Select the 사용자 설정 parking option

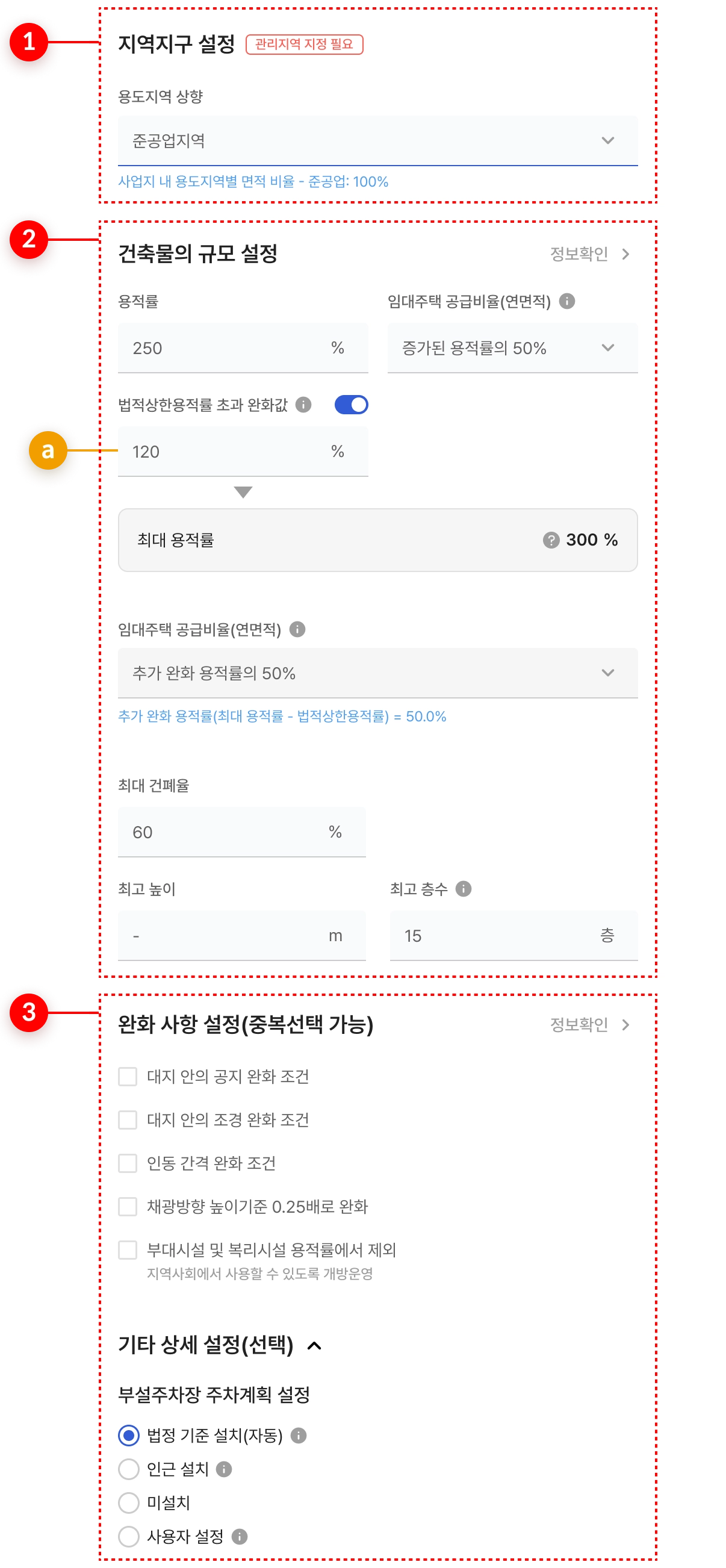coord(128,1536)
